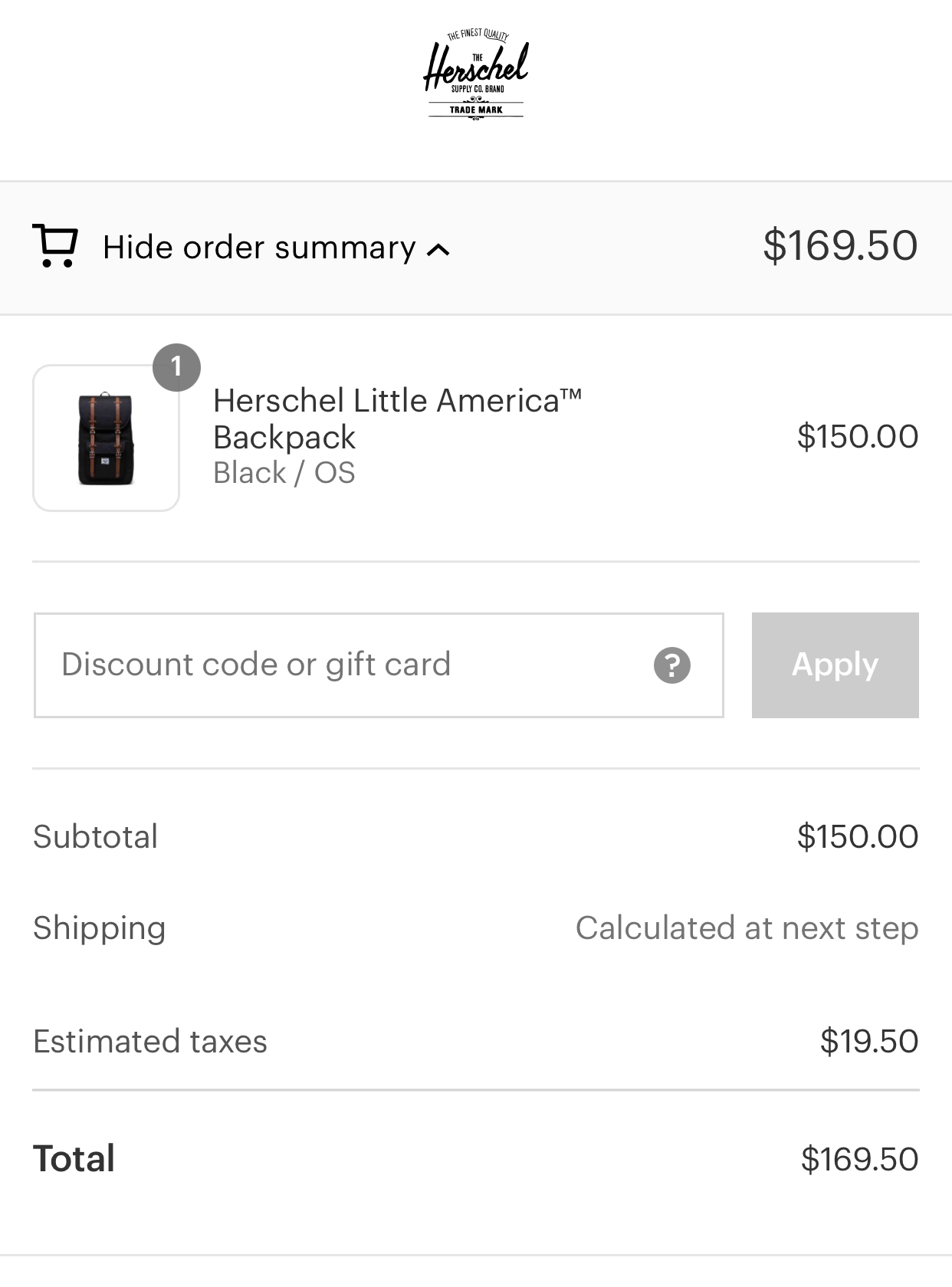Open the discount code help question mark

[672, 665]
